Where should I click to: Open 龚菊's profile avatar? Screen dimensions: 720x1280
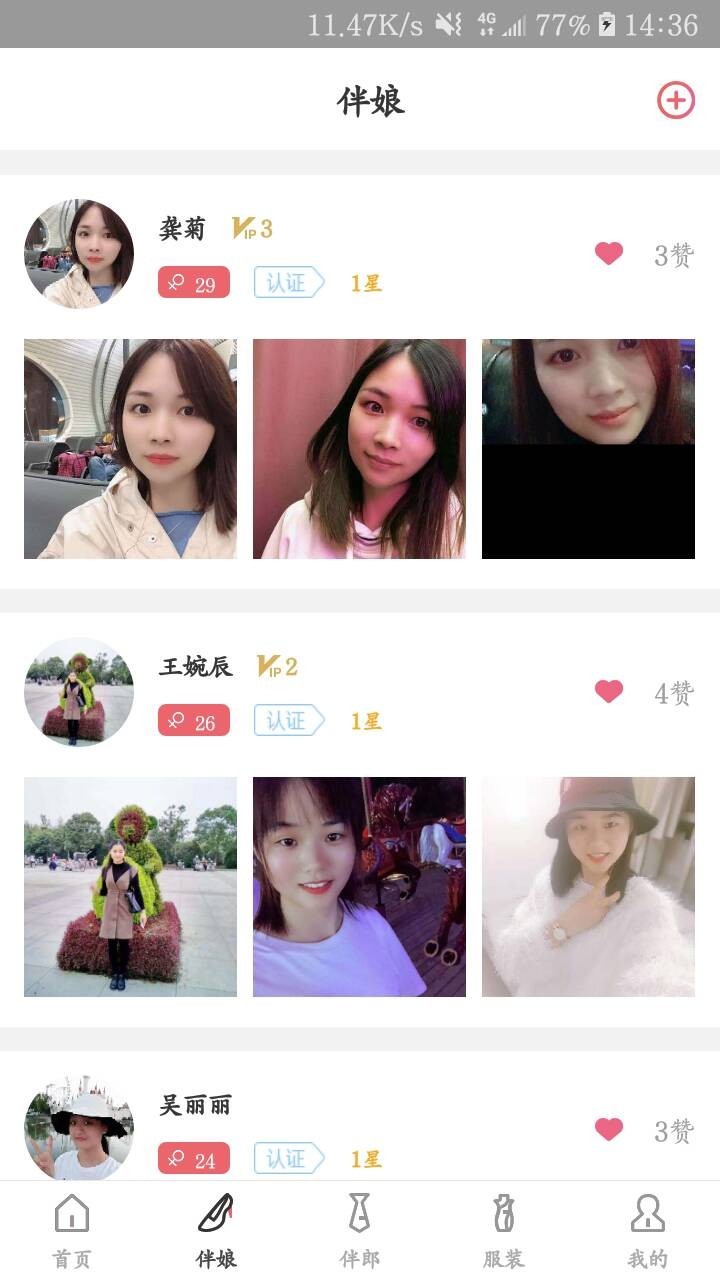(x=79, y=254)
